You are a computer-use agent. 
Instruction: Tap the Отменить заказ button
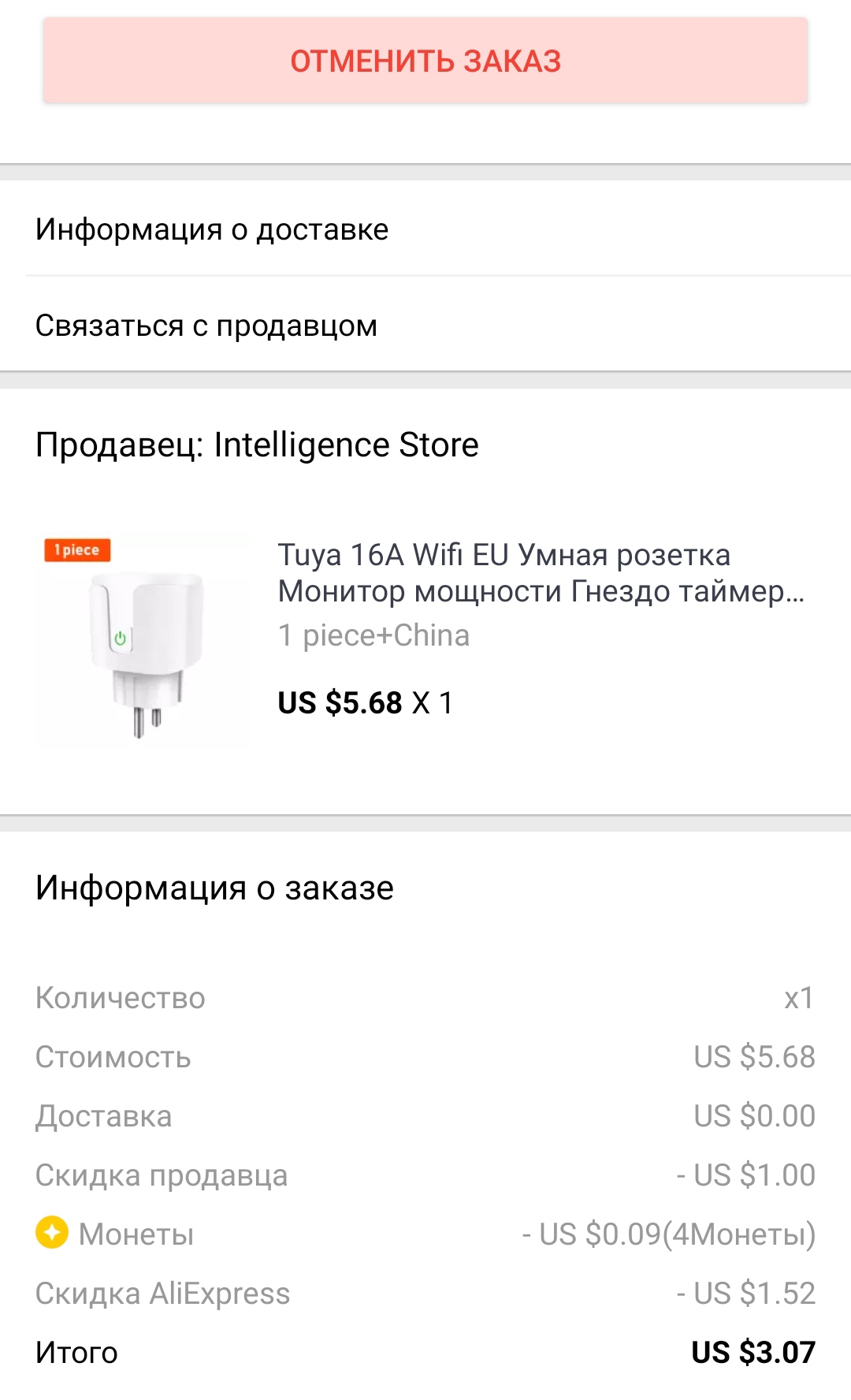(425, 61)
